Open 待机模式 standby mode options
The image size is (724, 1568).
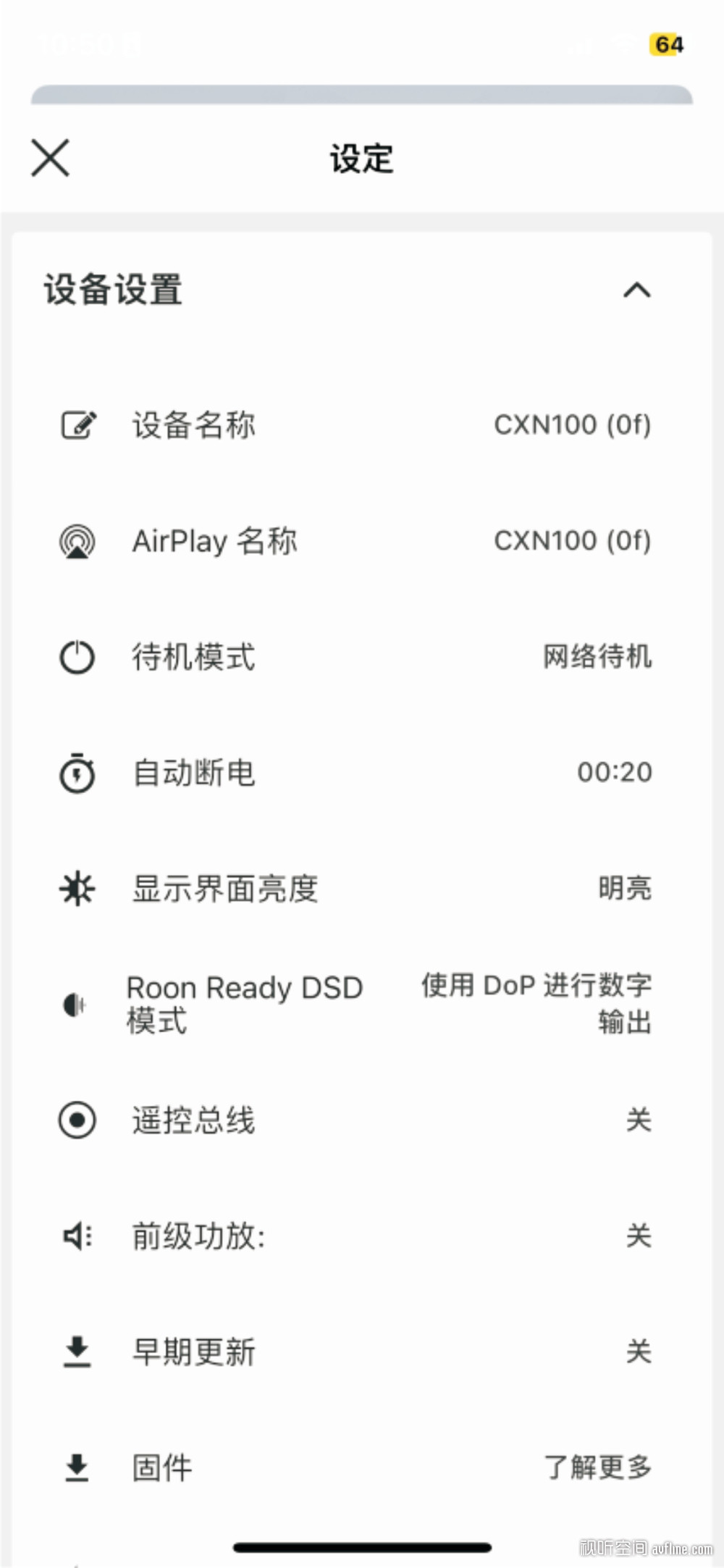355,657
